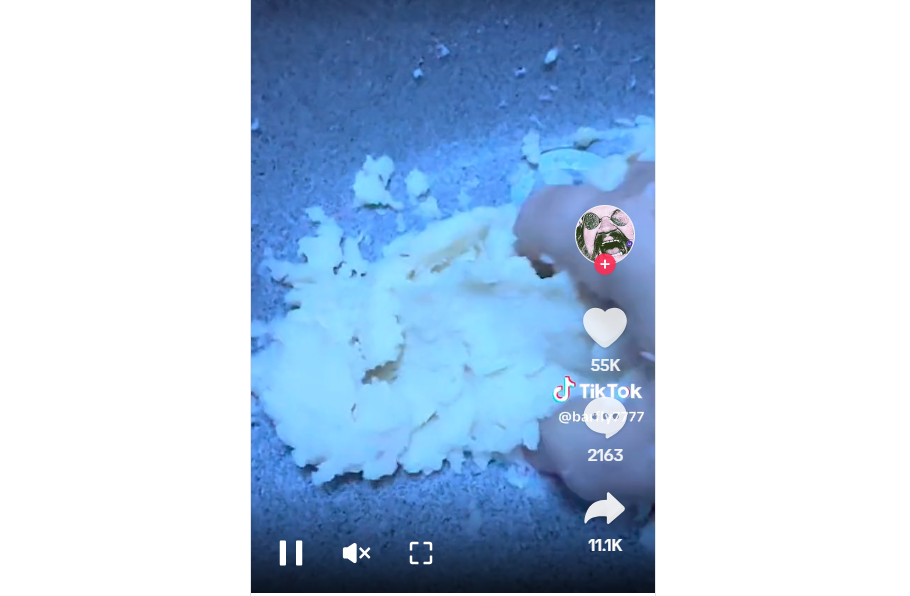Screen dimensions: 910x596
Task: Open the comments section
Action: [x=606, y=418]
